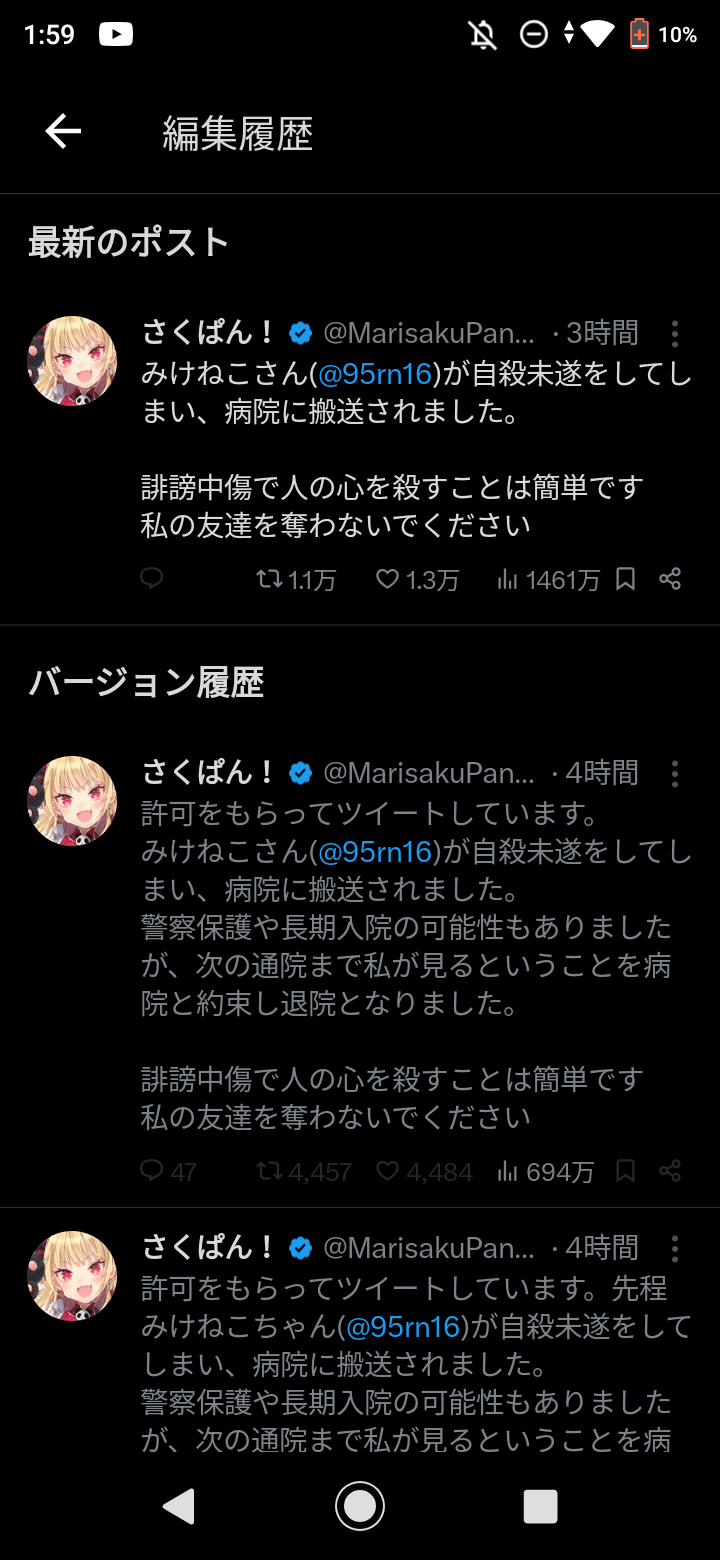
Task: Open overflow menu on version with 694万 views
Action: tap(675, 773)
